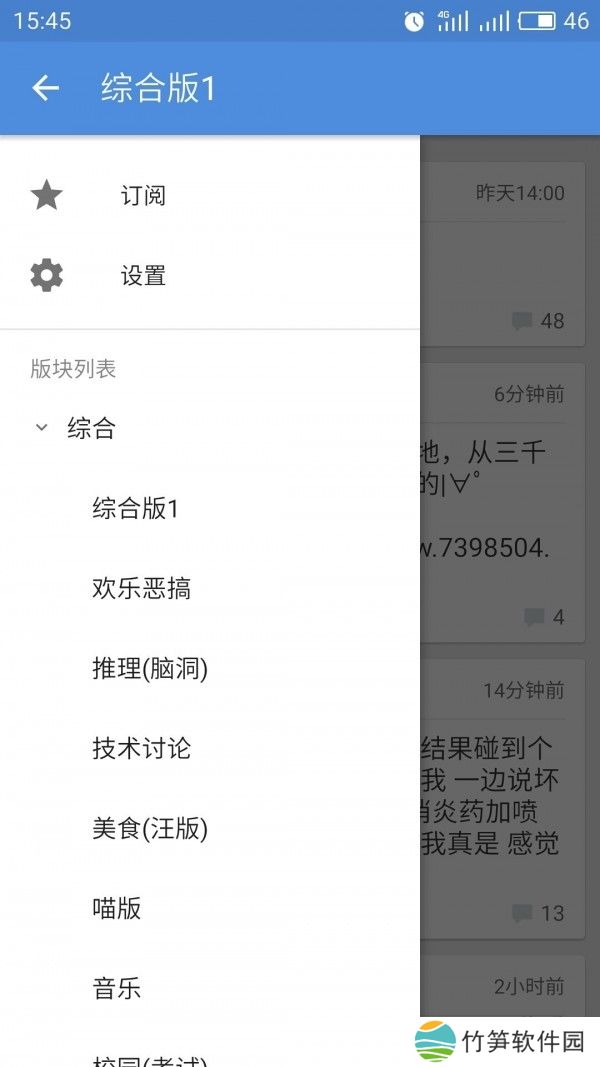Tap the back arrow in the app bar

coord(46,88)
